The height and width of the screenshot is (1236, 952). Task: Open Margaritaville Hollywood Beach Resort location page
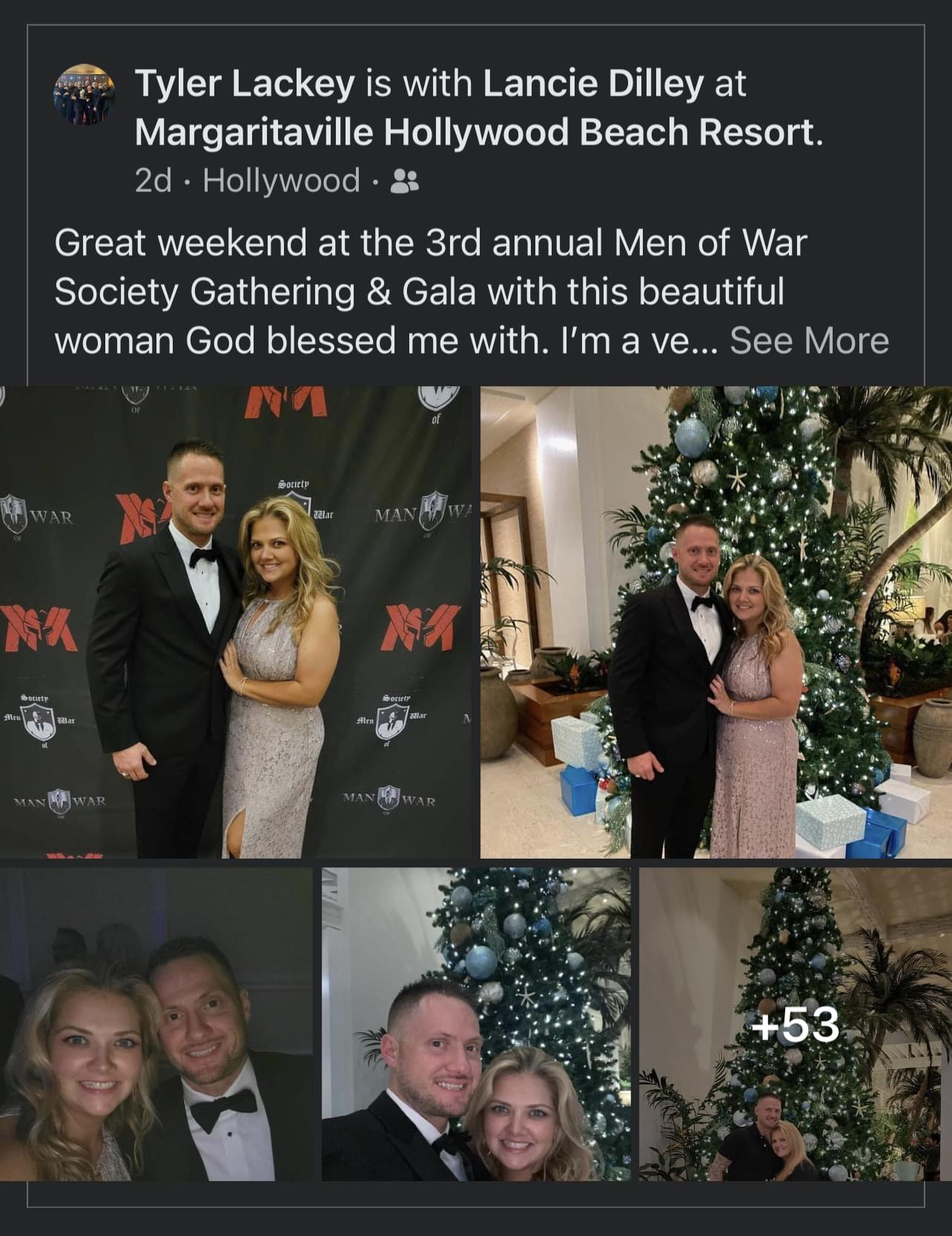(x=478, y=133)
